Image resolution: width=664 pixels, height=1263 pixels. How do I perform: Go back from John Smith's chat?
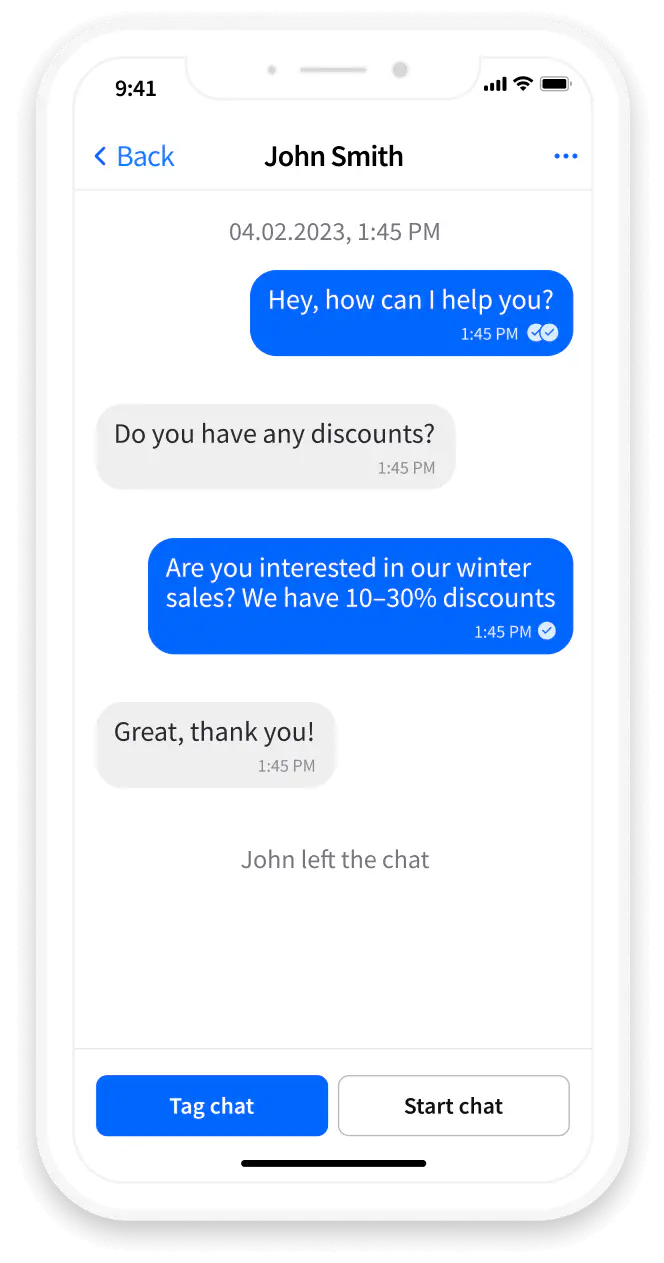point(134,157)
